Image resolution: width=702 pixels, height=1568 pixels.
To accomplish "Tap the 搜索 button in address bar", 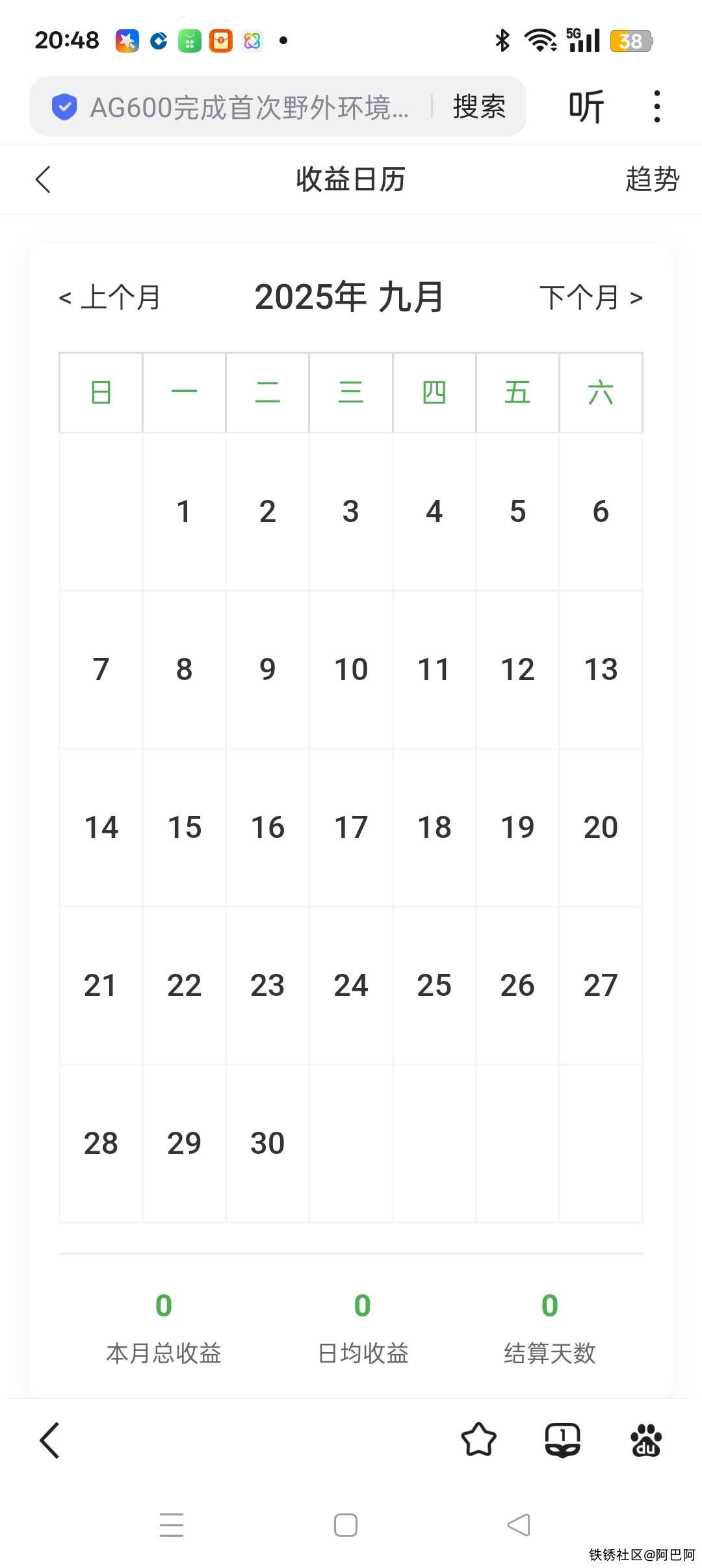I will 479,107.
